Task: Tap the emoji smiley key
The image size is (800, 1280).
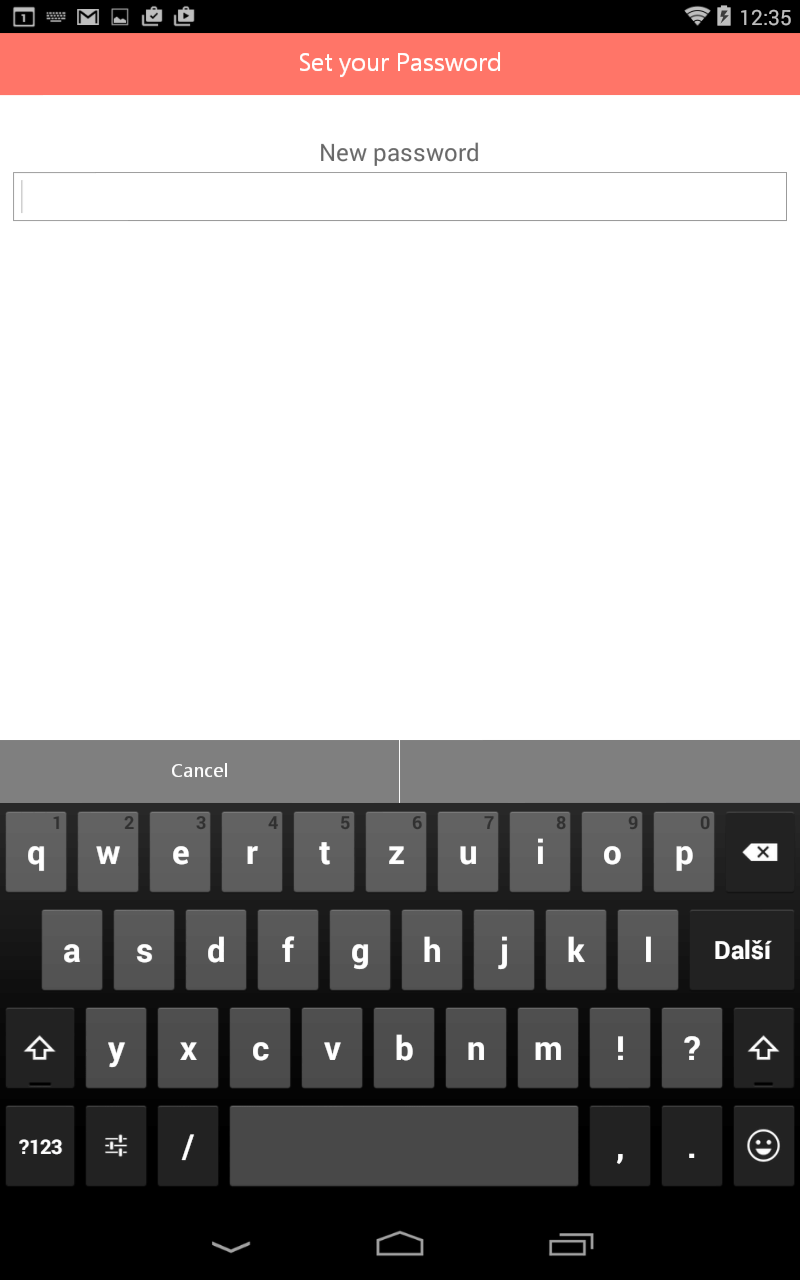Action: click(764, 1146)
